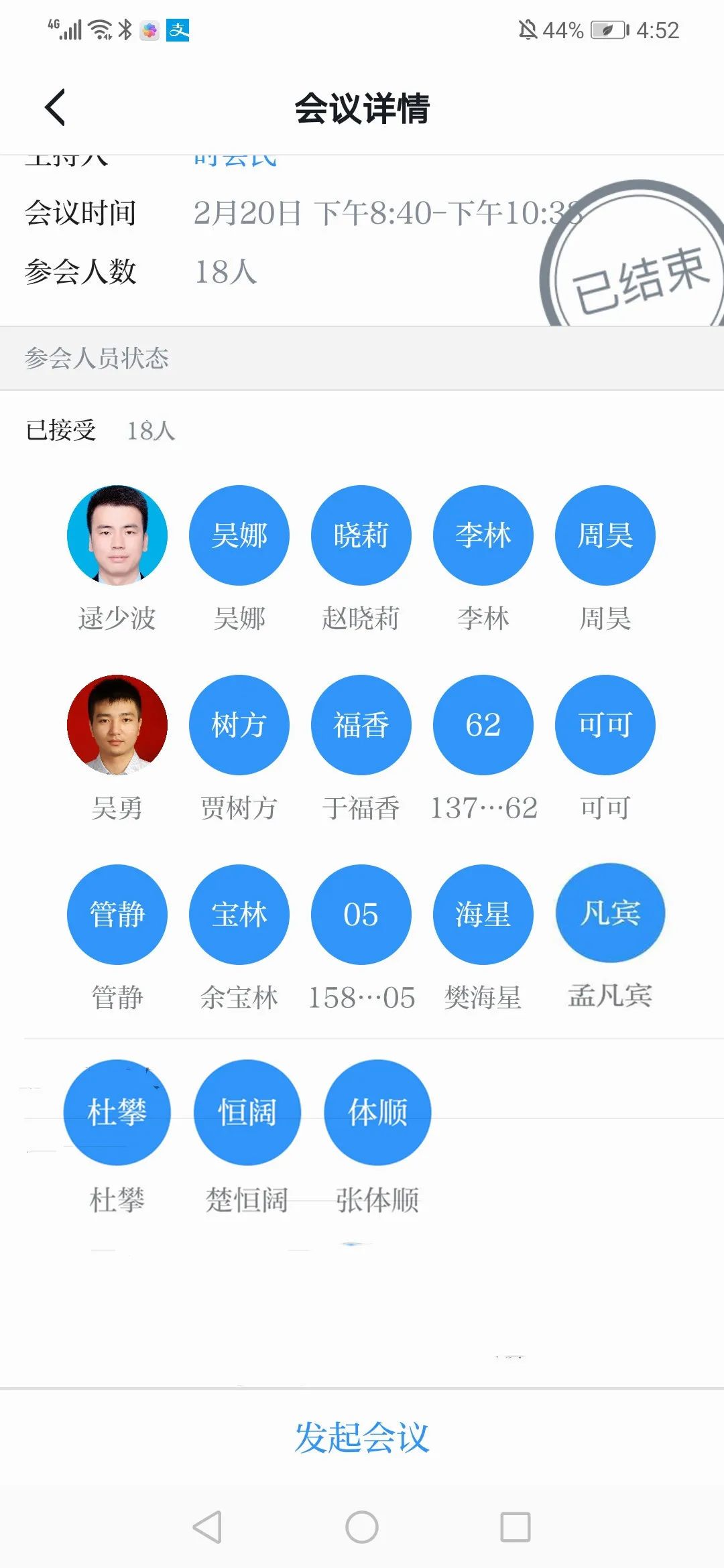Open attendee 137···62
This screenshot has height=1568, width=724.
[483, 725]
